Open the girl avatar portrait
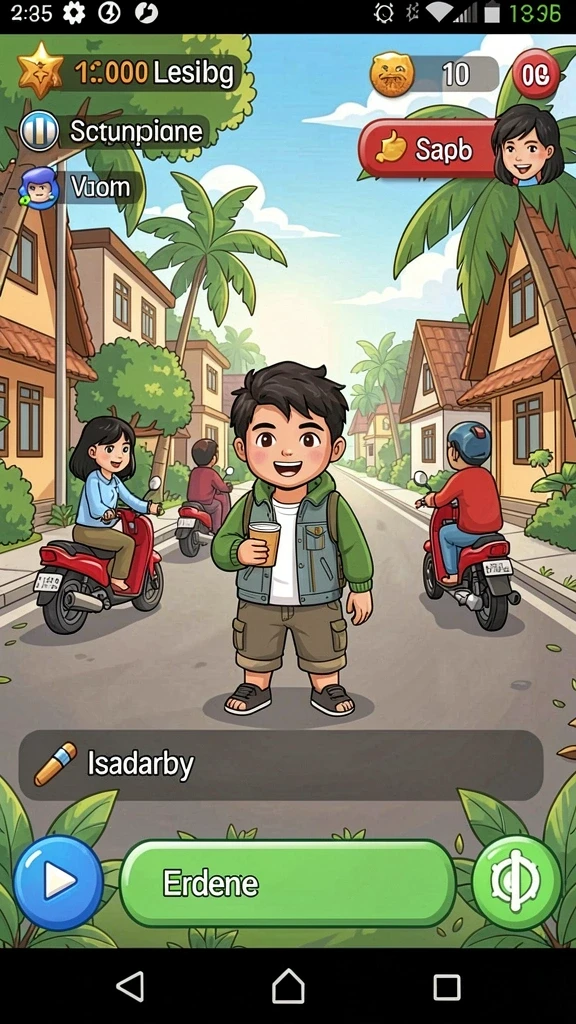576x1024 pixels. point(526,145)
